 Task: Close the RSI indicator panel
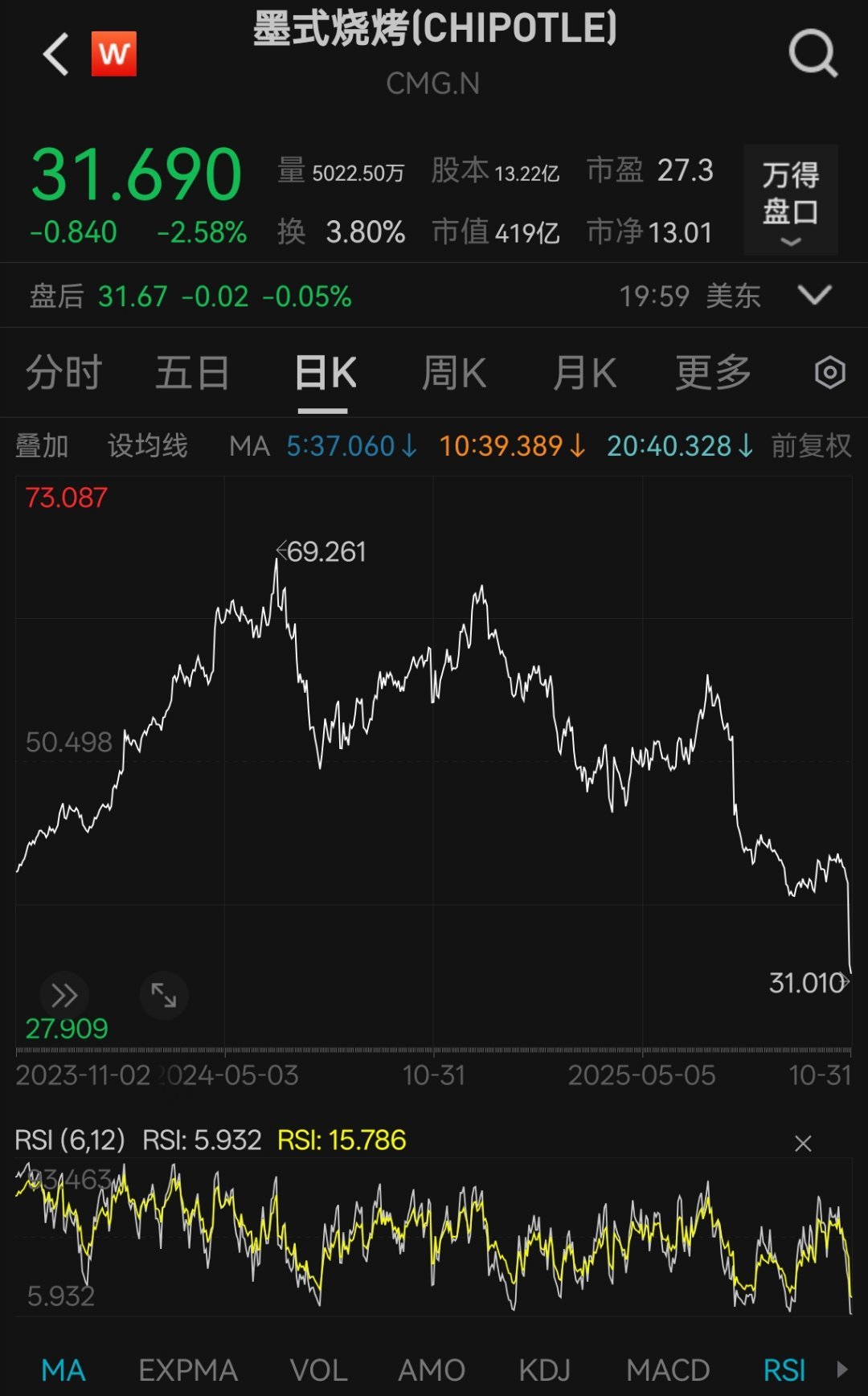[x=802, y=1141]
